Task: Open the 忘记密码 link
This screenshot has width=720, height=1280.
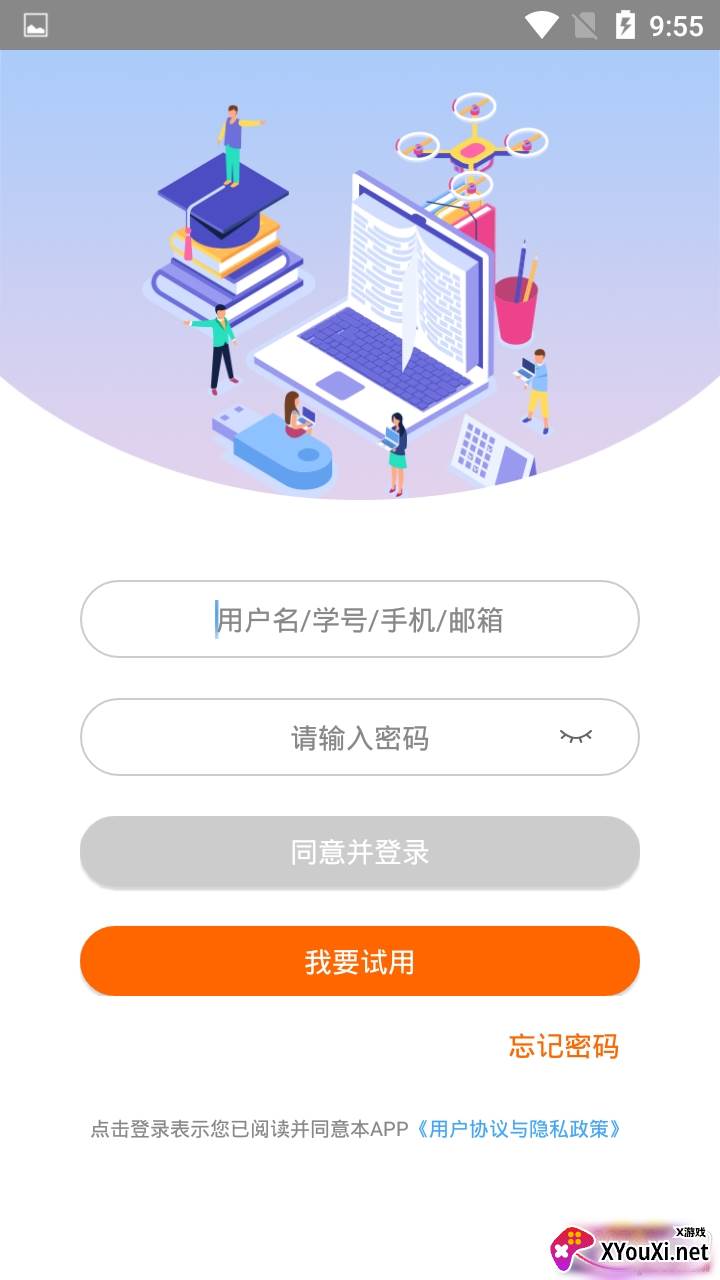Action: pos(563,1046)
